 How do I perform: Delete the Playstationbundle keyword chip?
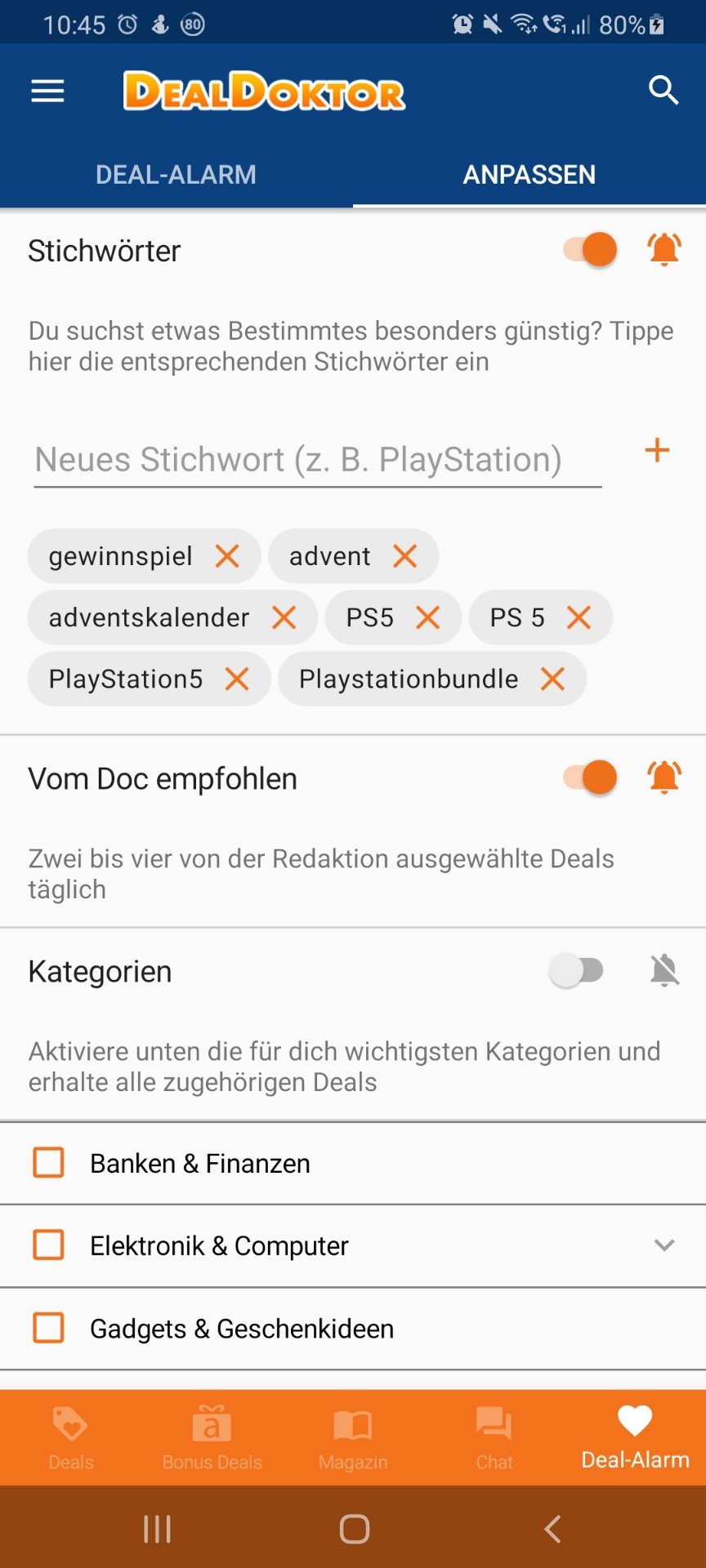[x=553, y=679]
